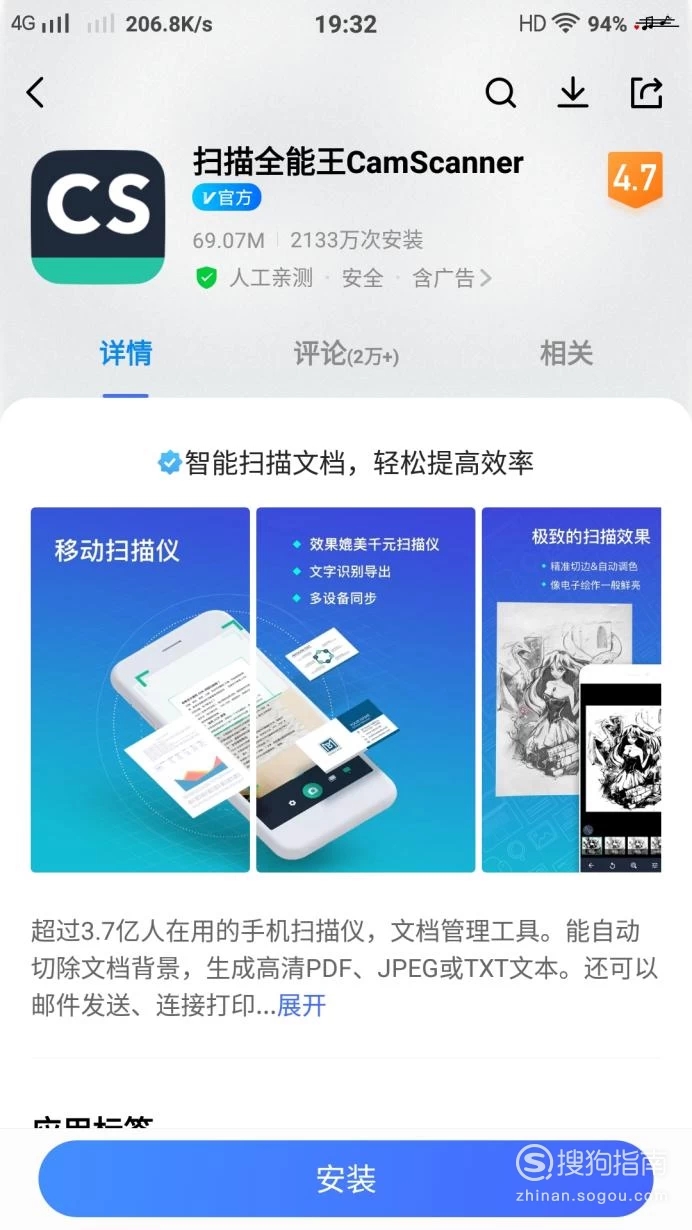Open the downloads manager icon
The image size is (692, 1230).
[573, 93]
